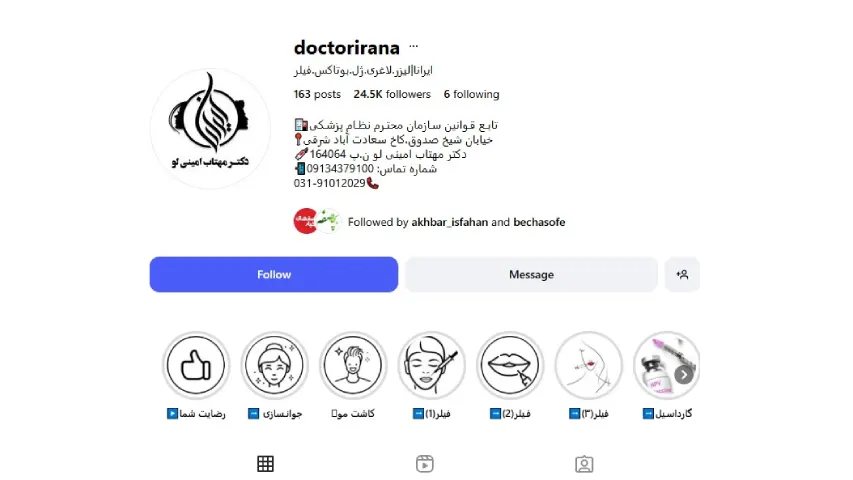This screenshot has width=853, height=480.
Task: Open the کاشت مو story highlight
Action: point(352,366)
